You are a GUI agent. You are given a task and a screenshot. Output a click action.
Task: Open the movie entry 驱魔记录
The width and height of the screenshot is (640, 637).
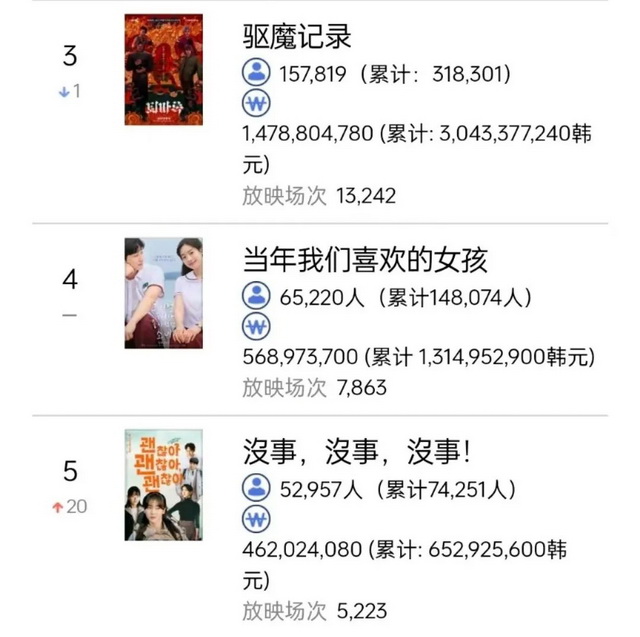297,37
